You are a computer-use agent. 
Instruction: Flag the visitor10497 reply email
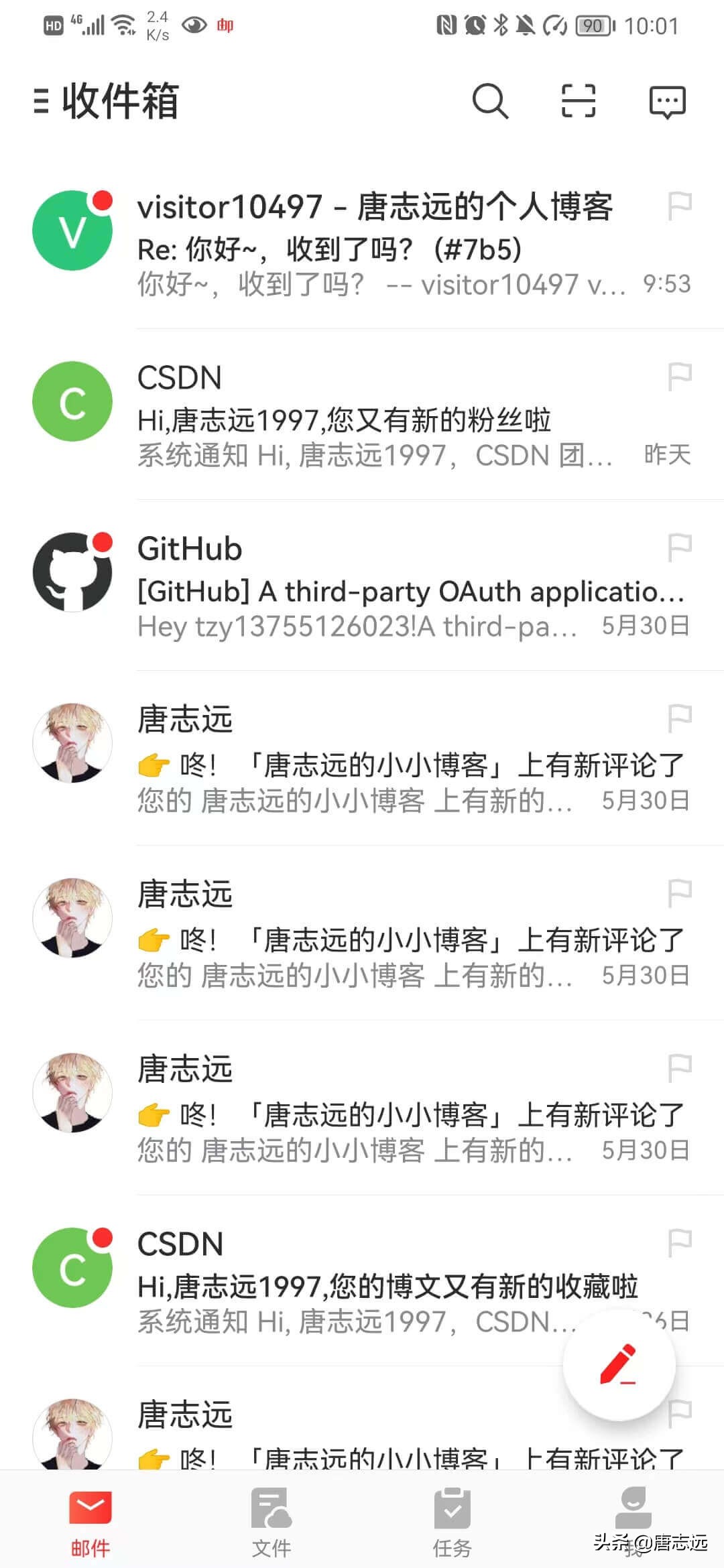(x=679, y=204)
